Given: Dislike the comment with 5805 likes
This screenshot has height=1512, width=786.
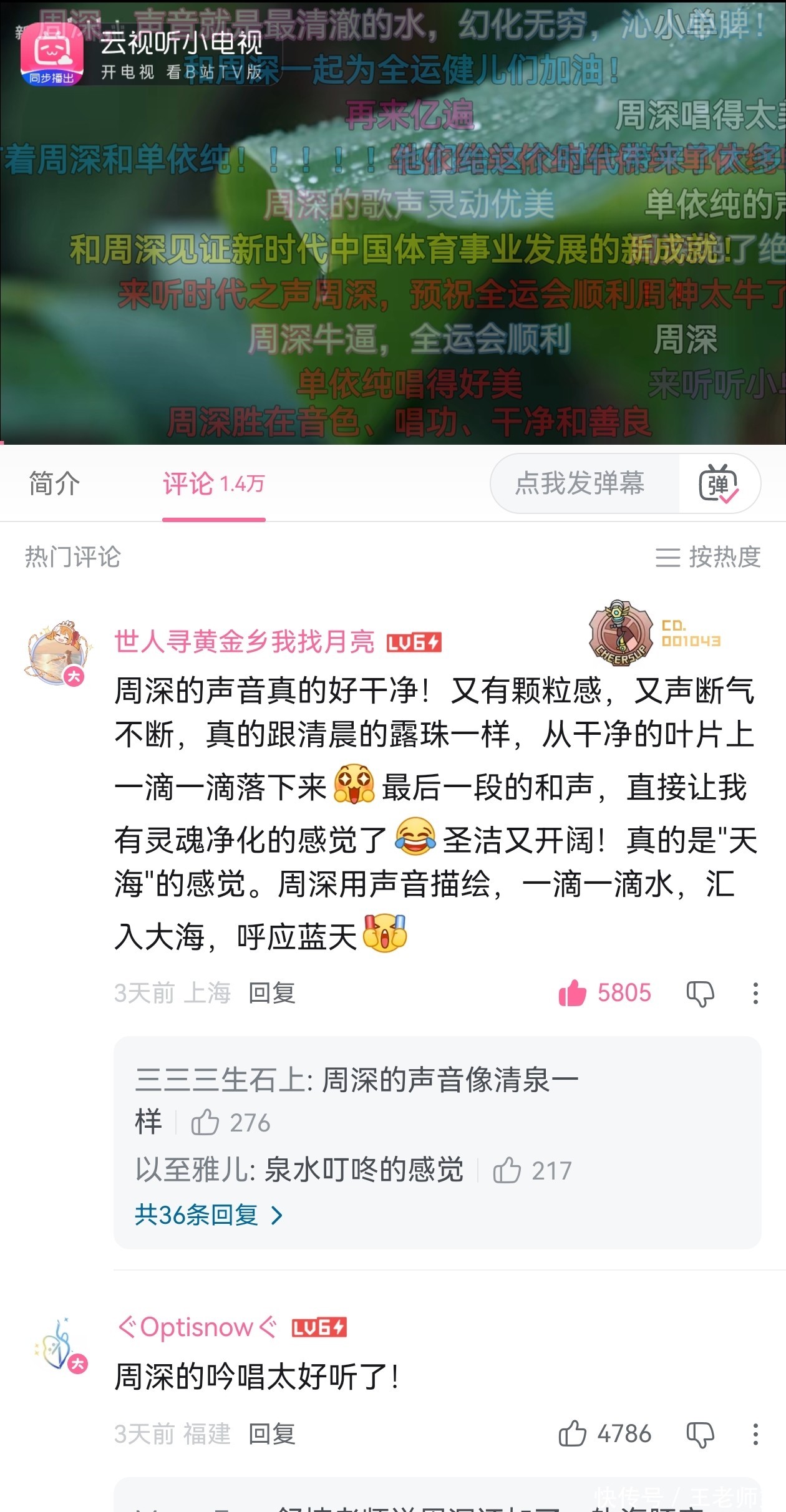Looking at the screenshot, I should (x=700, y=993).
